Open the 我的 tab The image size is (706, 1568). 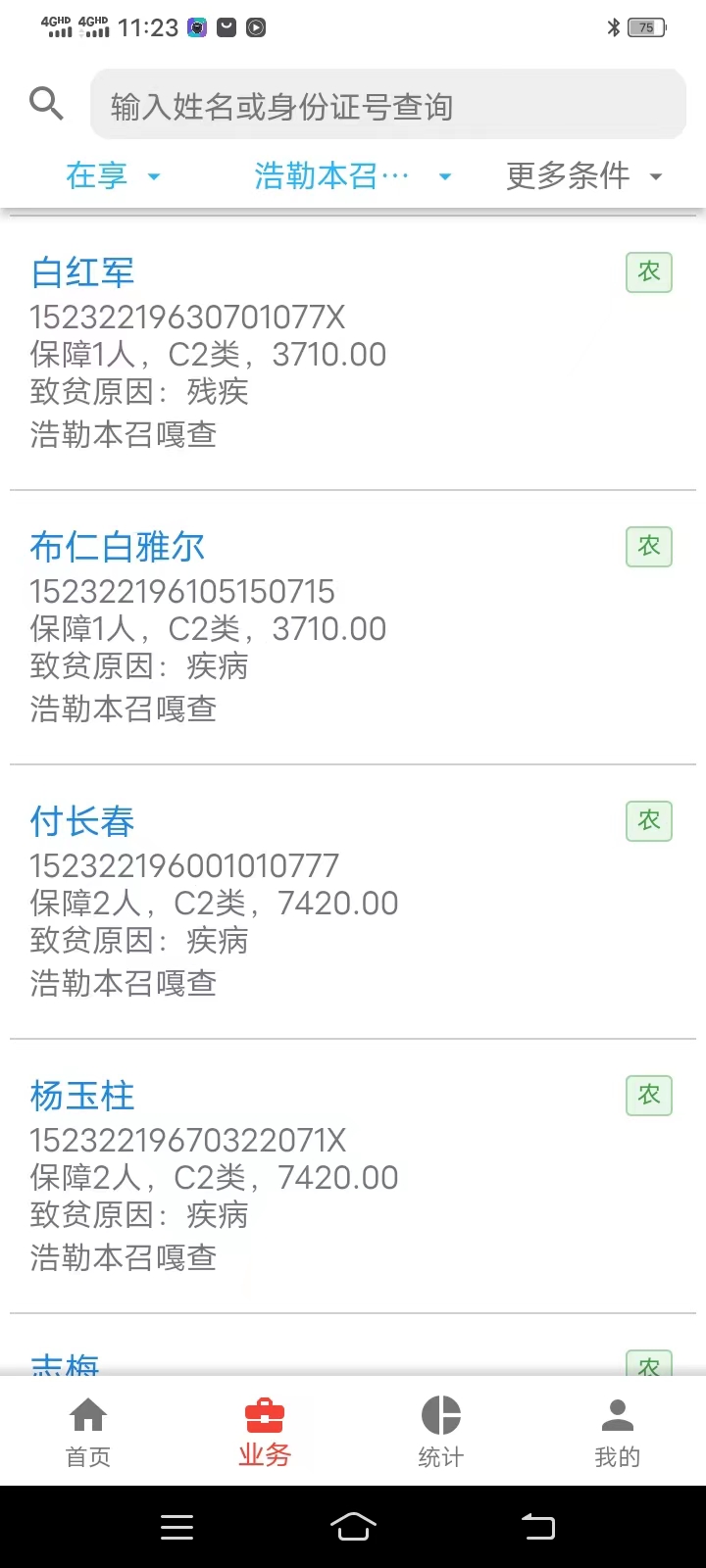click(x=618, y=1432)
